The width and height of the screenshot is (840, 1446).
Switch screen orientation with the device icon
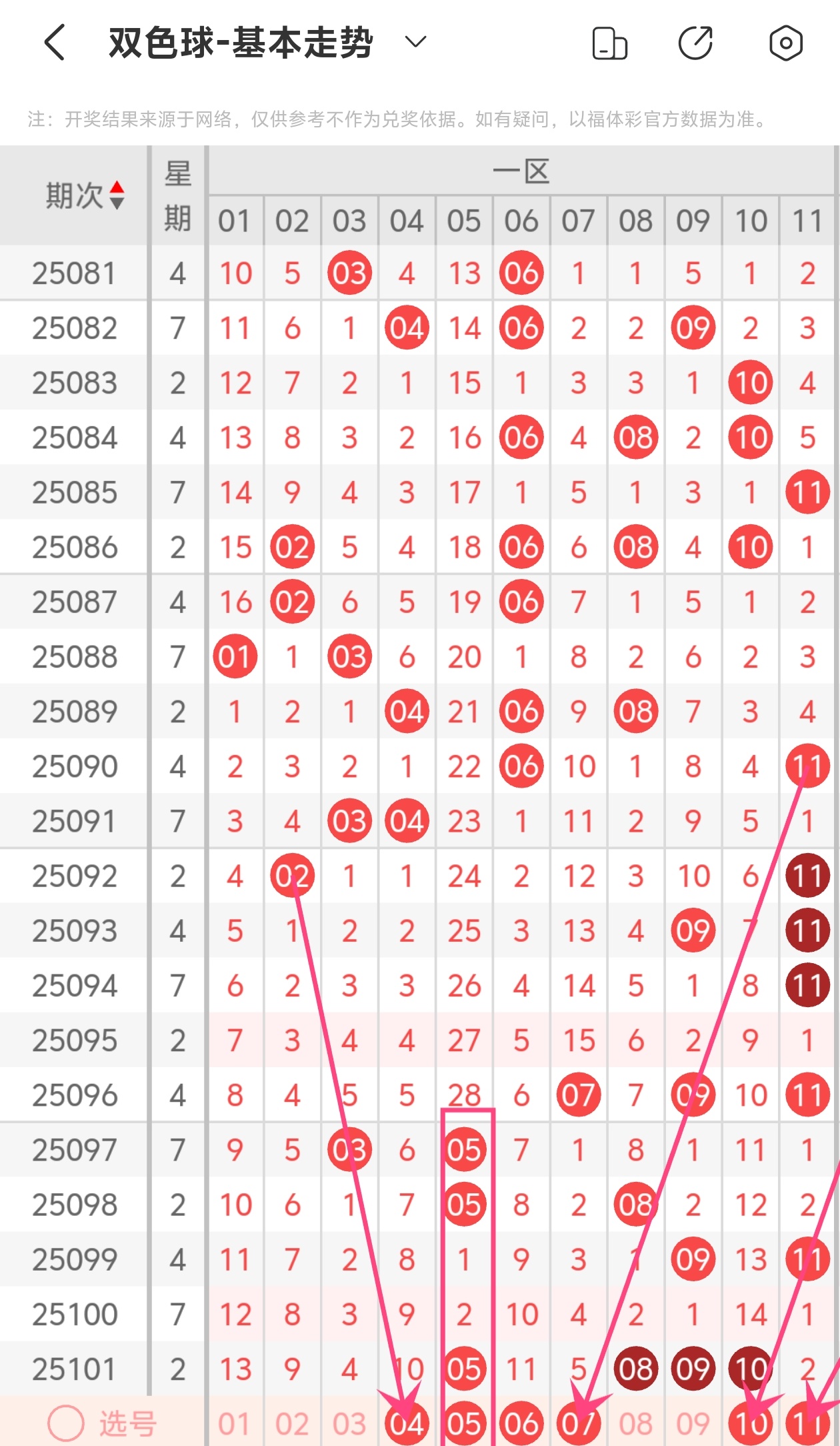pos(609,43)
